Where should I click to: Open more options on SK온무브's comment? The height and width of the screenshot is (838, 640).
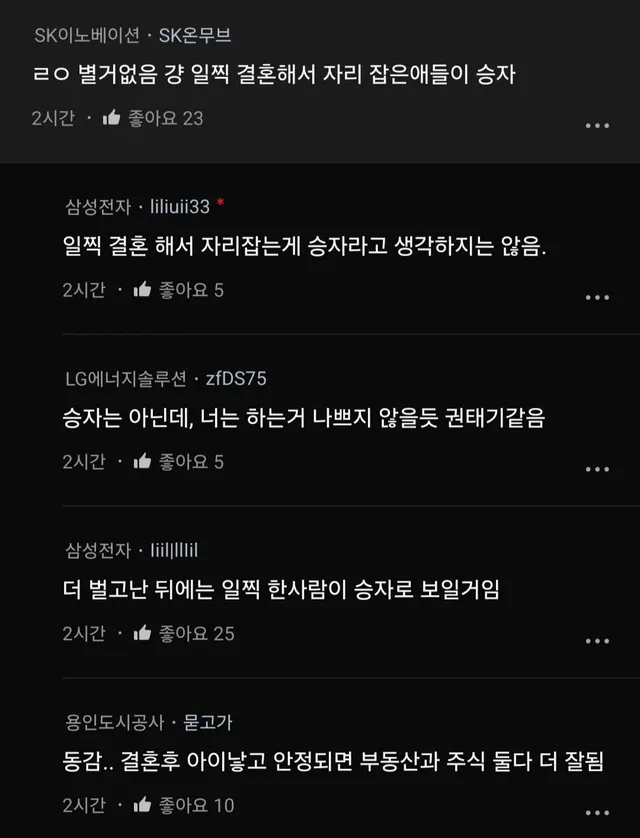point(597,126)
